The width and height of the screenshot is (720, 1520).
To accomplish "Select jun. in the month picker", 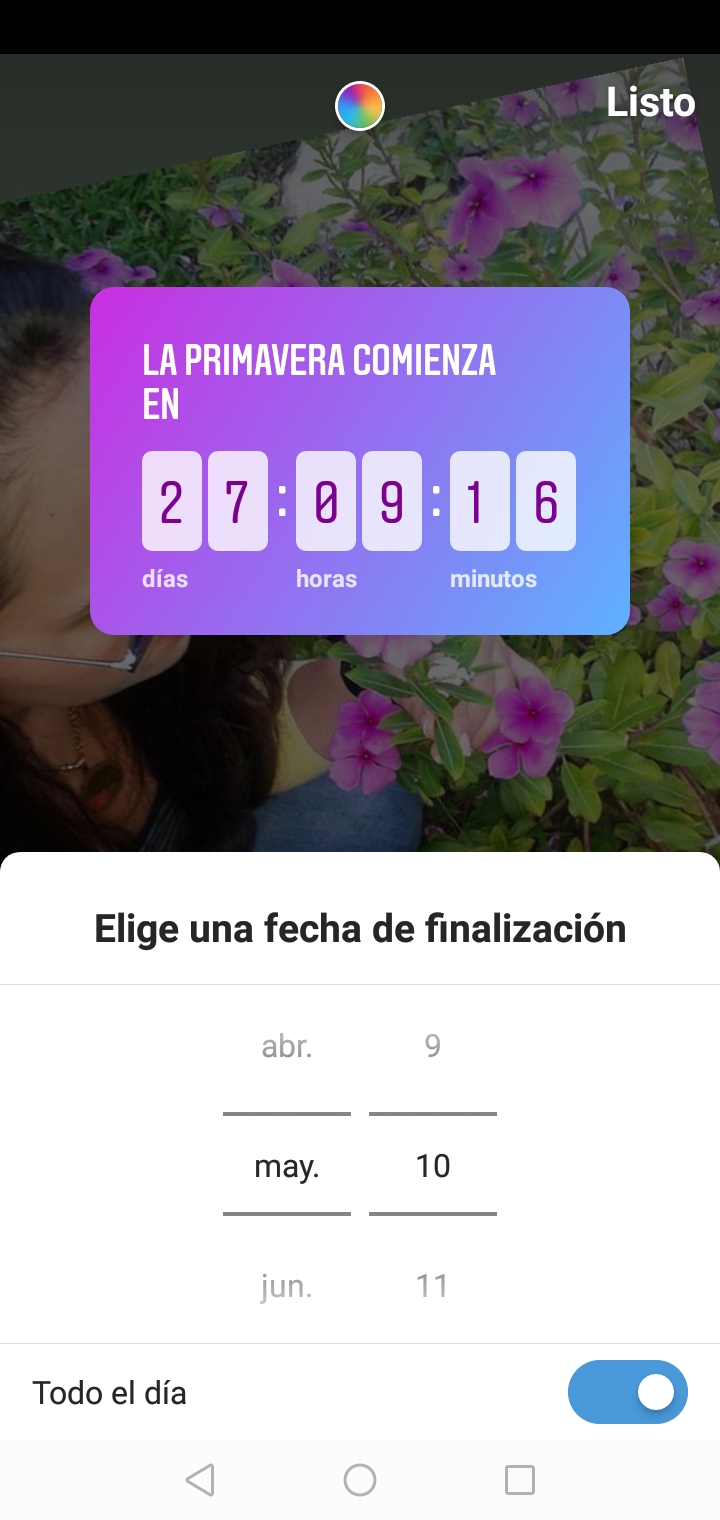I will [287, 1286].
